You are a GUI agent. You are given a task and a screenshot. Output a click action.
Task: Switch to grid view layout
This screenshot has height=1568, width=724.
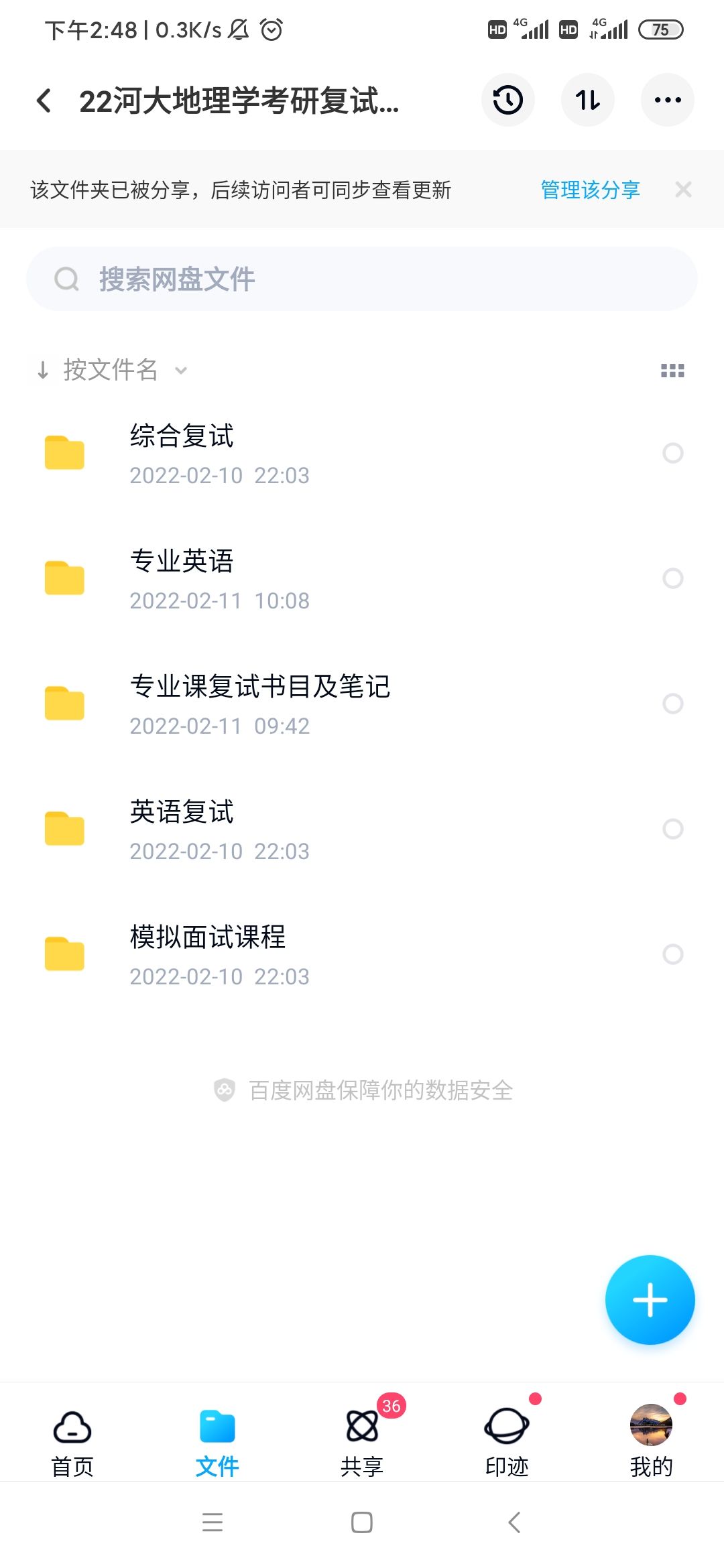click(x=672, y=371)
